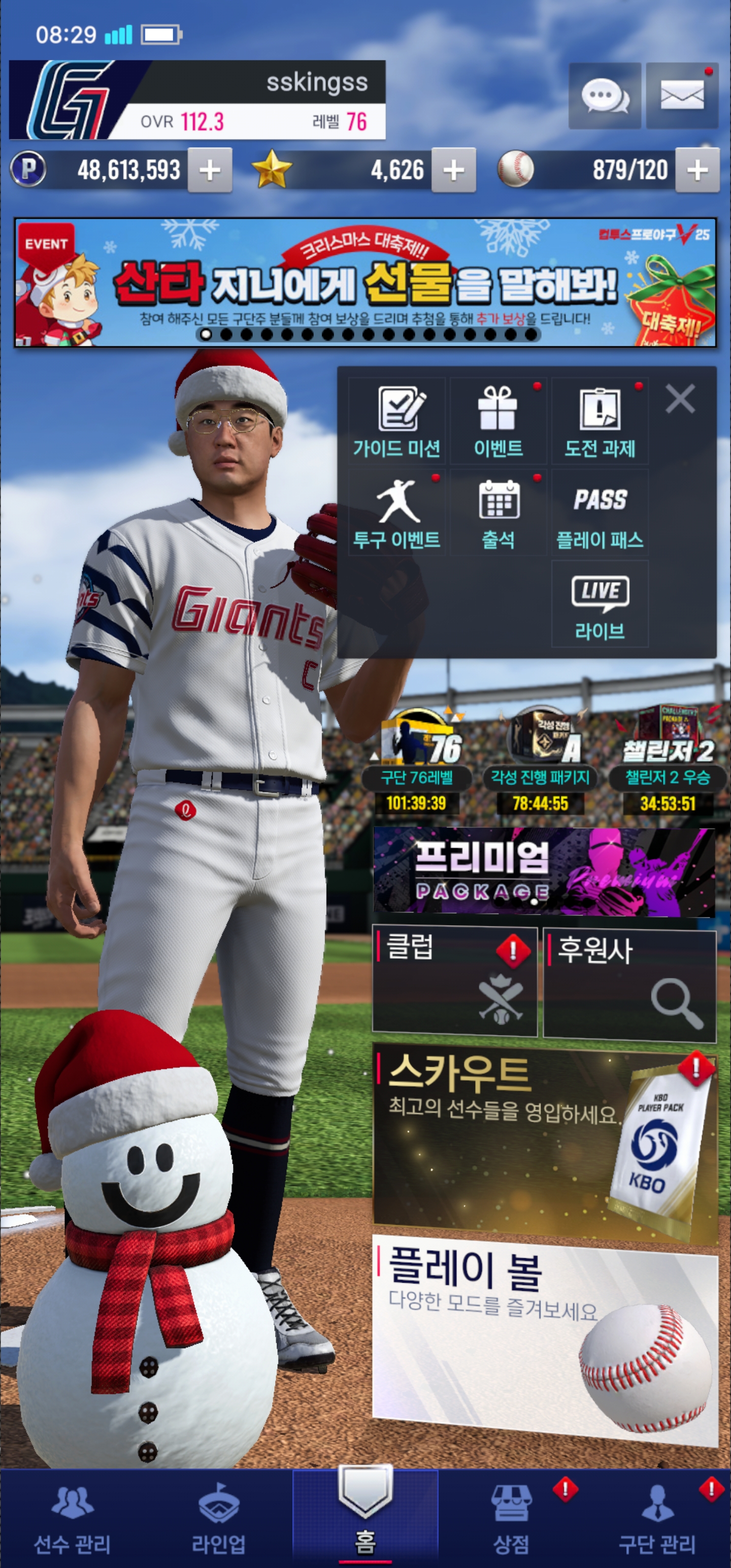
Task: Open the chat speech bubble icon
Action: point(605,95)
